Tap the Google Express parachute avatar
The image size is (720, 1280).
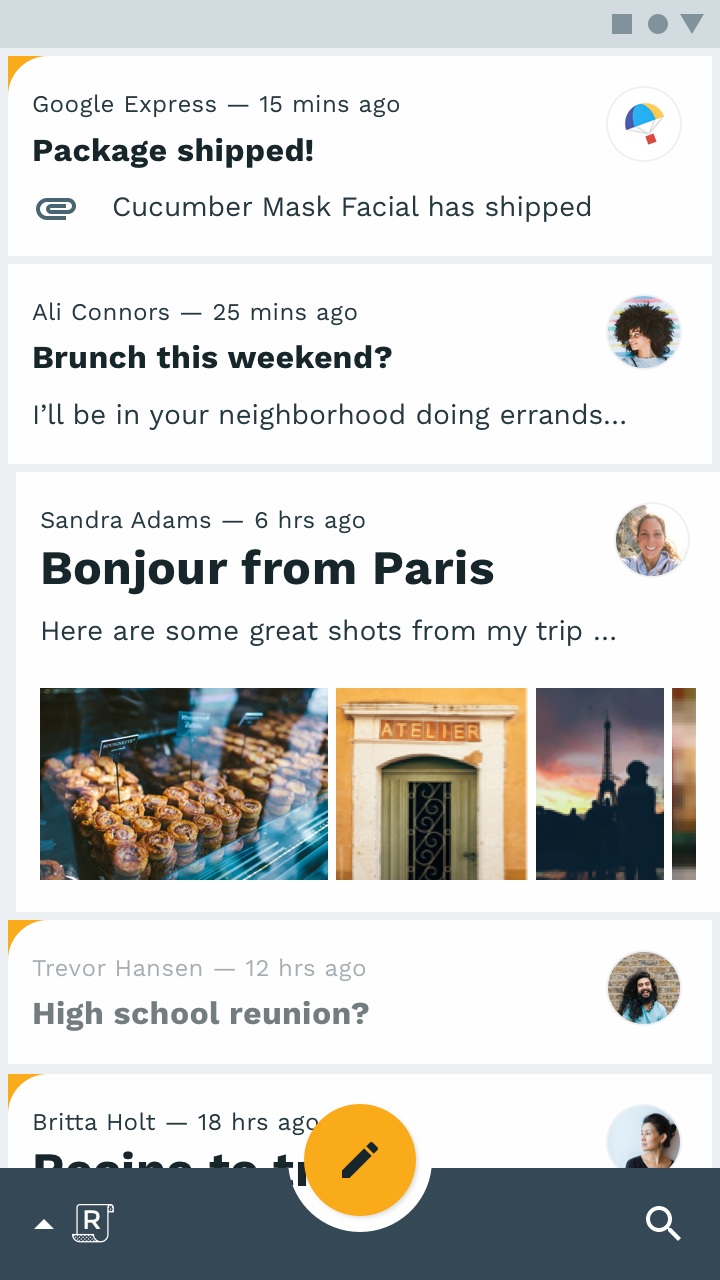[644, 124]
